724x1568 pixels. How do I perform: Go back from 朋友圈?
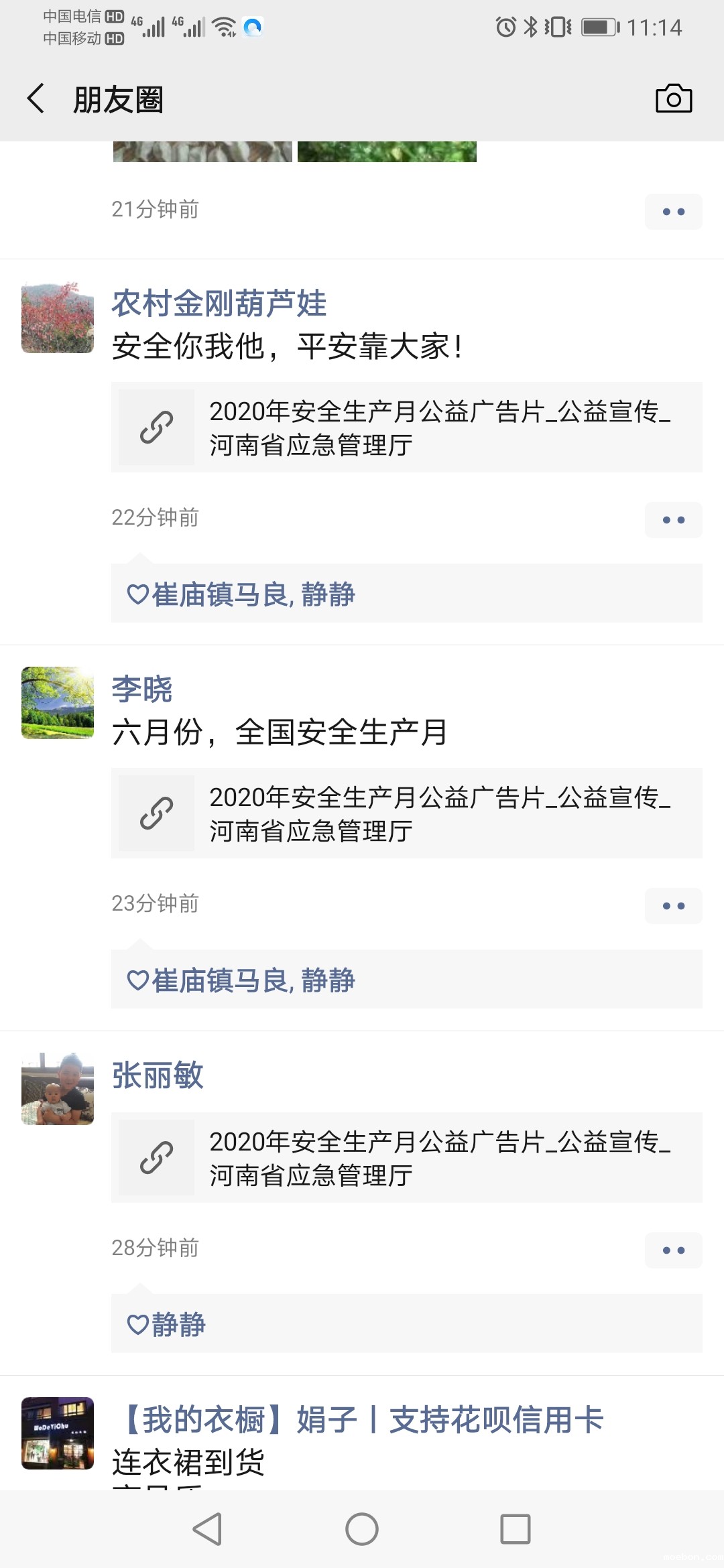pos(36,99)
